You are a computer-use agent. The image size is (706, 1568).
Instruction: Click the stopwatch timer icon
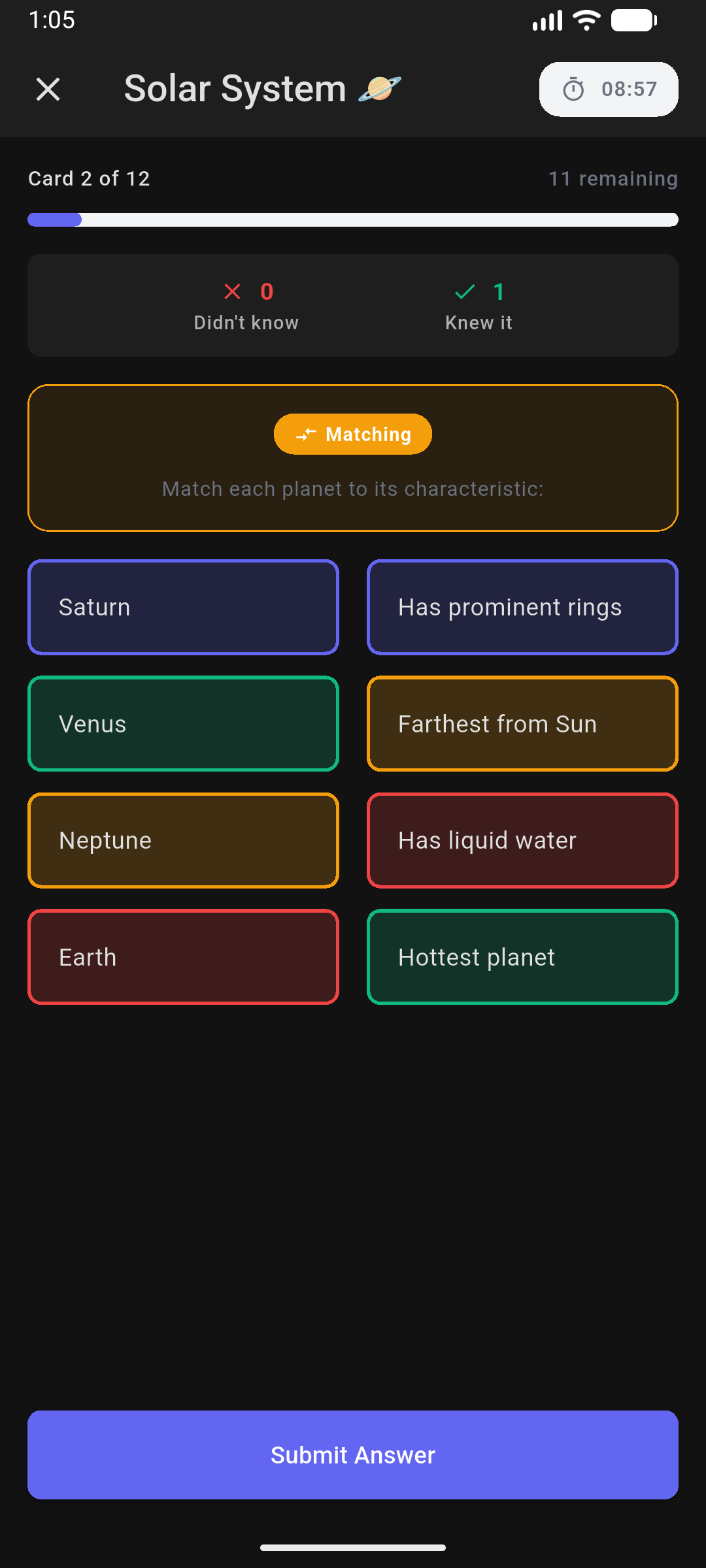coord(573,89)
